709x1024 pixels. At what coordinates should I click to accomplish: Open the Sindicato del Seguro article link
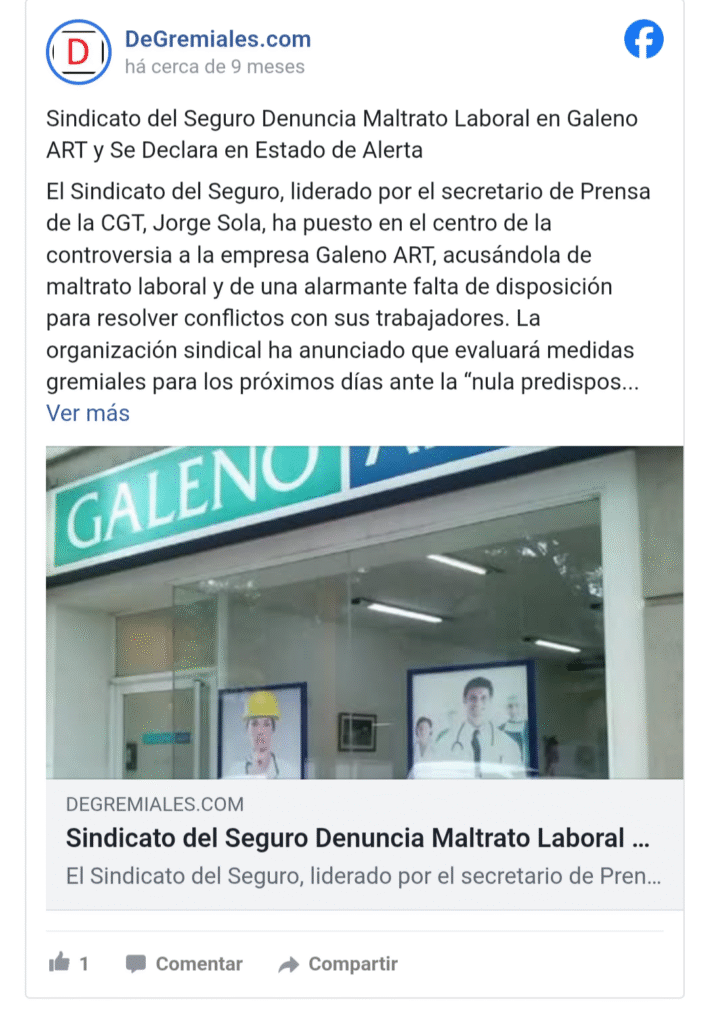coord(357,838)
